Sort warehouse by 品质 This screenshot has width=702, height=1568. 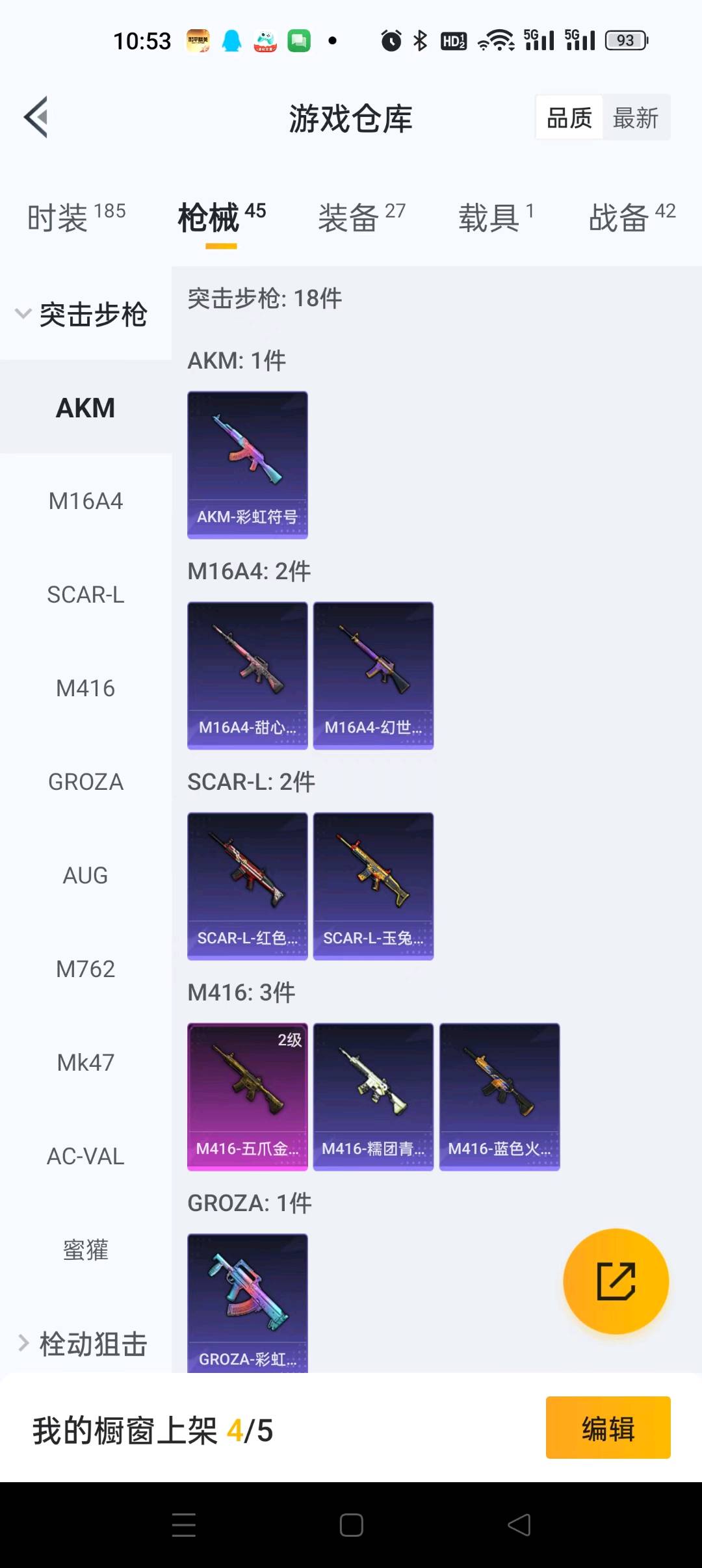click(569, 118)
